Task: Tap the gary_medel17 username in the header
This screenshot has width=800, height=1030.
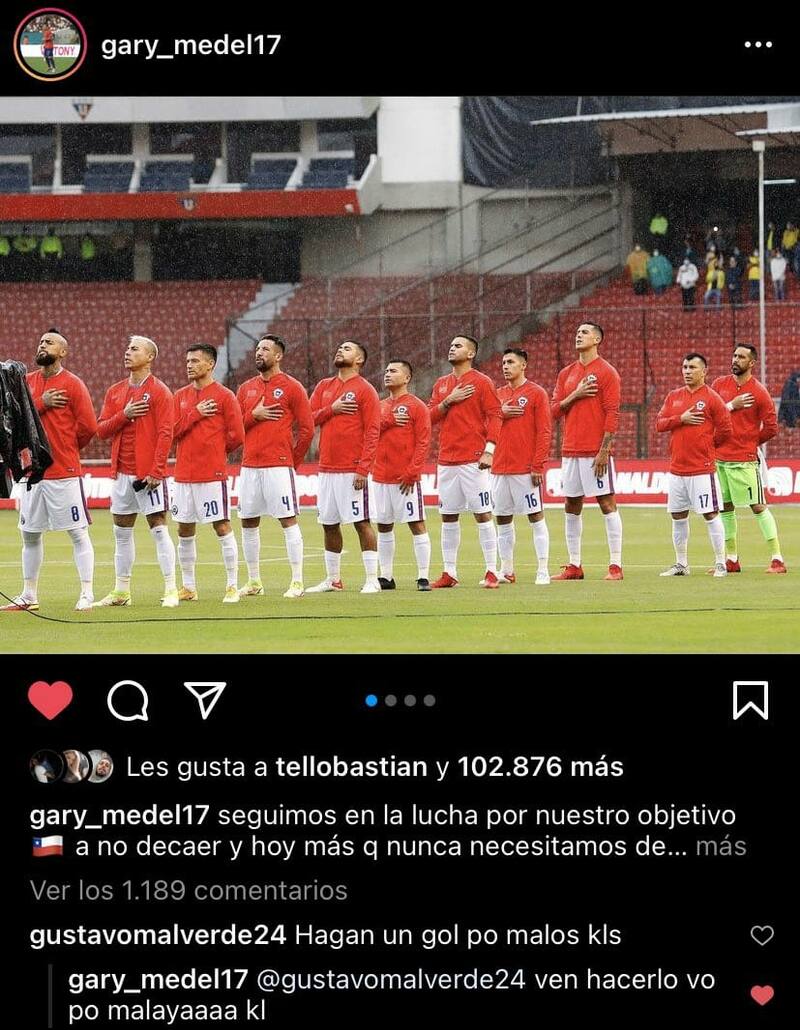Action: coord(190,45)
